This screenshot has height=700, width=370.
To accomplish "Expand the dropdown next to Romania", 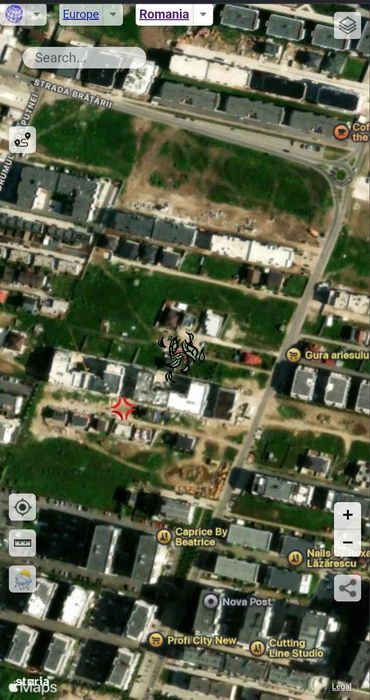I will coord(204,15).
